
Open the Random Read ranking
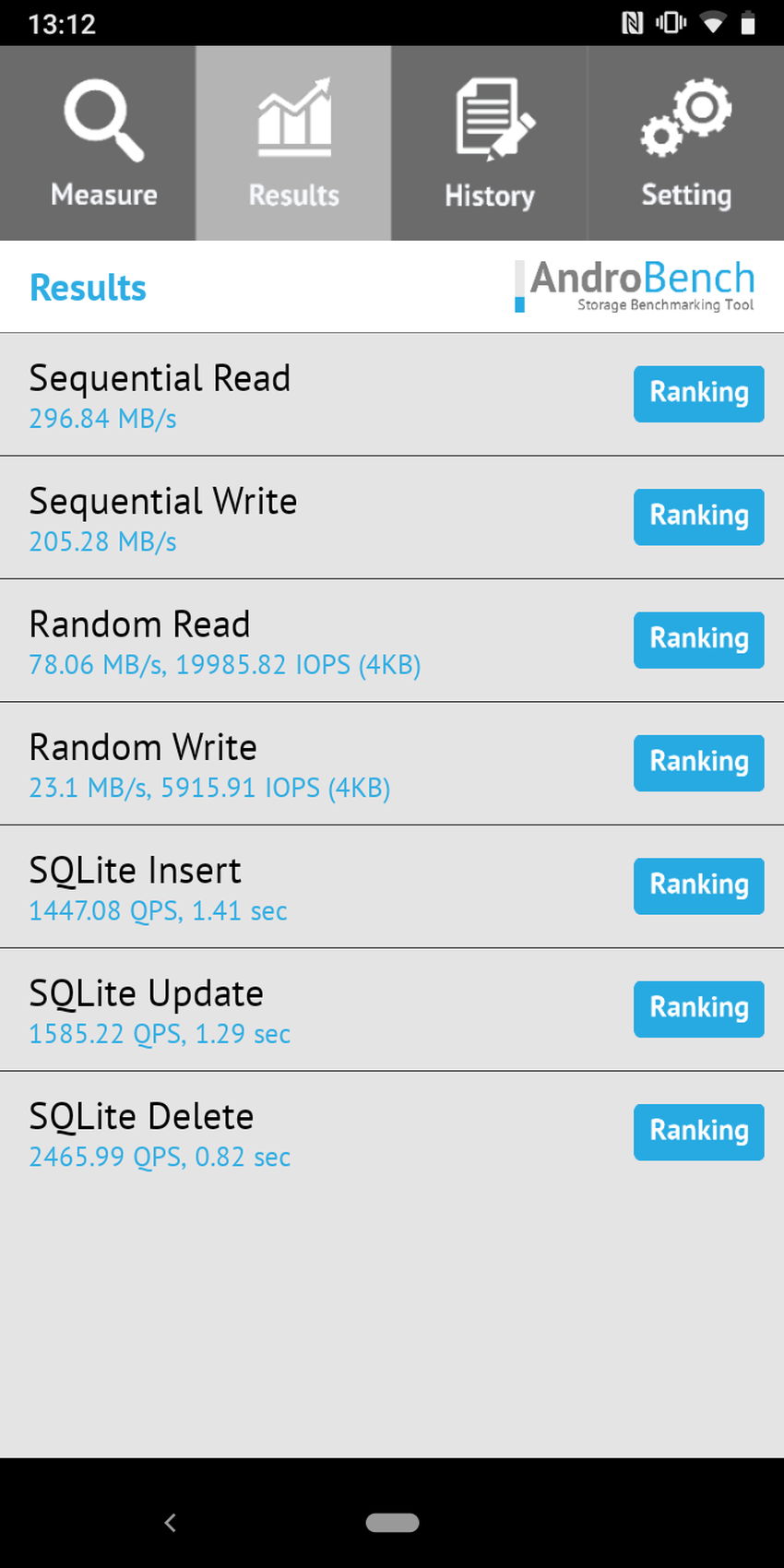698,639
